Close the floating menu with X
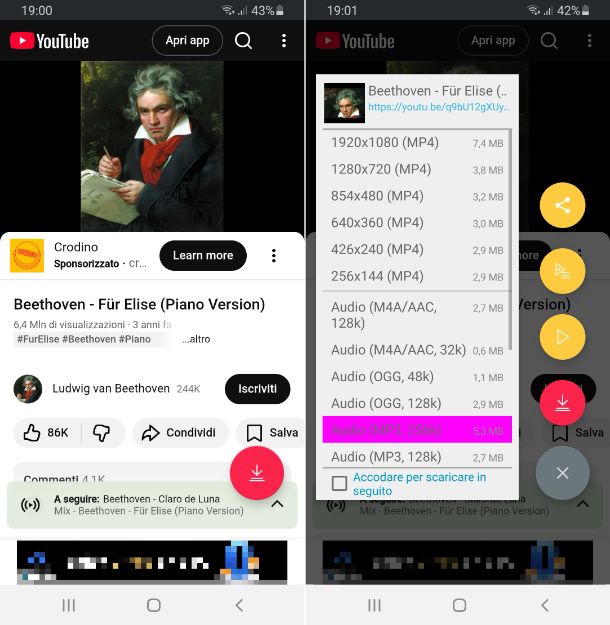This screenshot has height=625, width=610. point(562,473)
